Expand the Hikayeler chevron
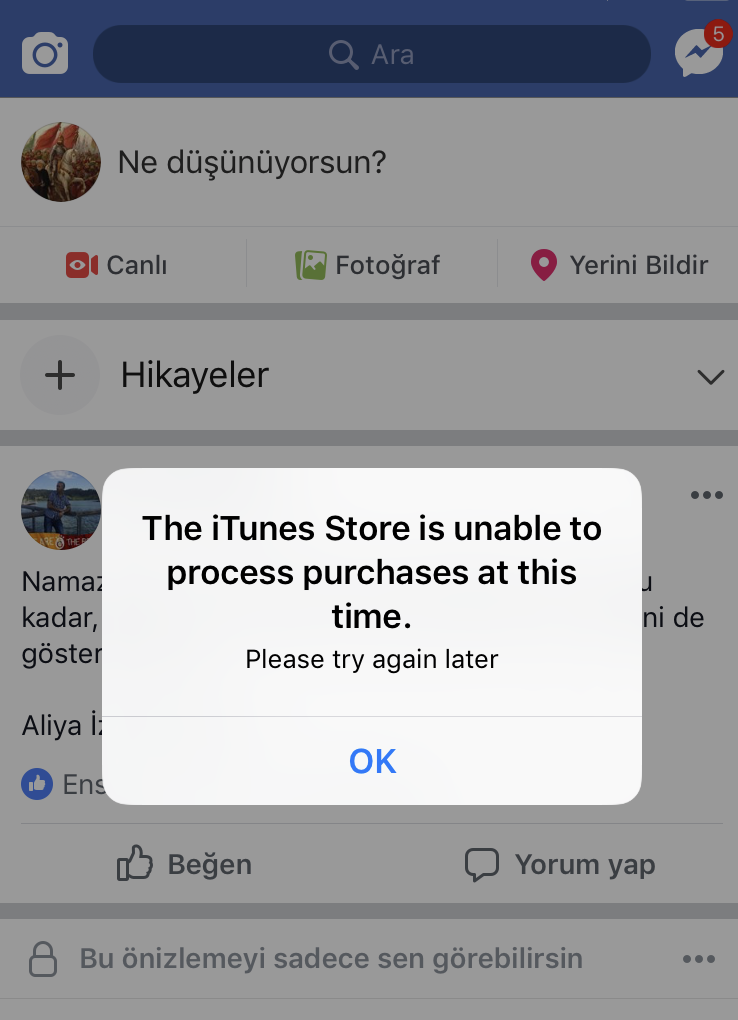Screen dimensions: 738x1020 pos(710,377)
